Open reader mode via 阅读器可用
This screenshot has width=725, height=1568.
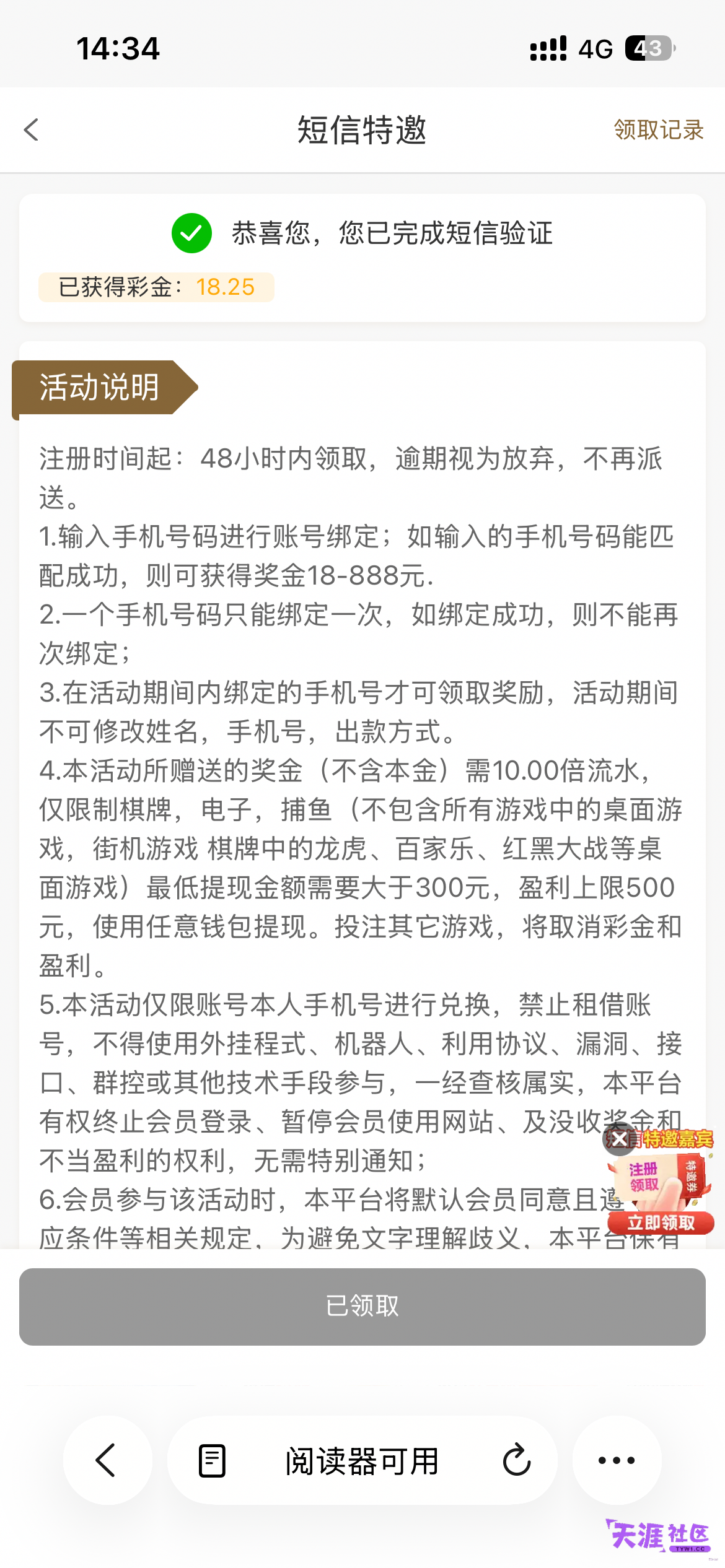[x=362, y=1461]
